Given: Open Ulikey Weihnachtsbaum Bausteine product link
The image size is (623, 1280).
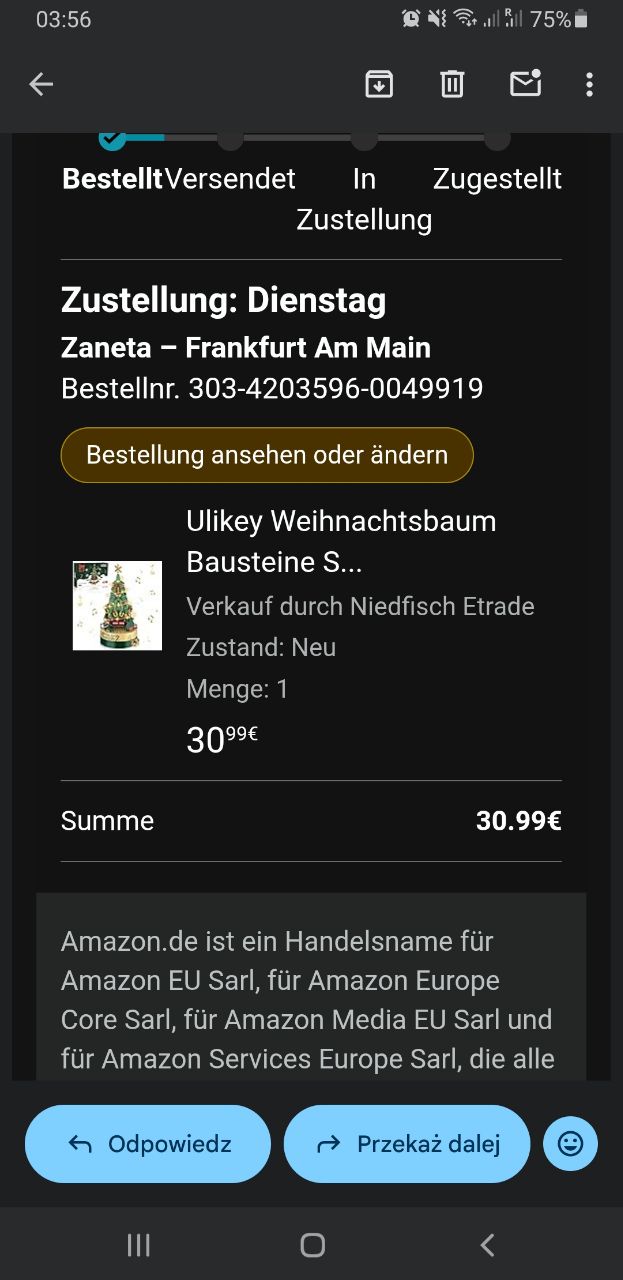Looking at the screenshot, I should (340, 541).
